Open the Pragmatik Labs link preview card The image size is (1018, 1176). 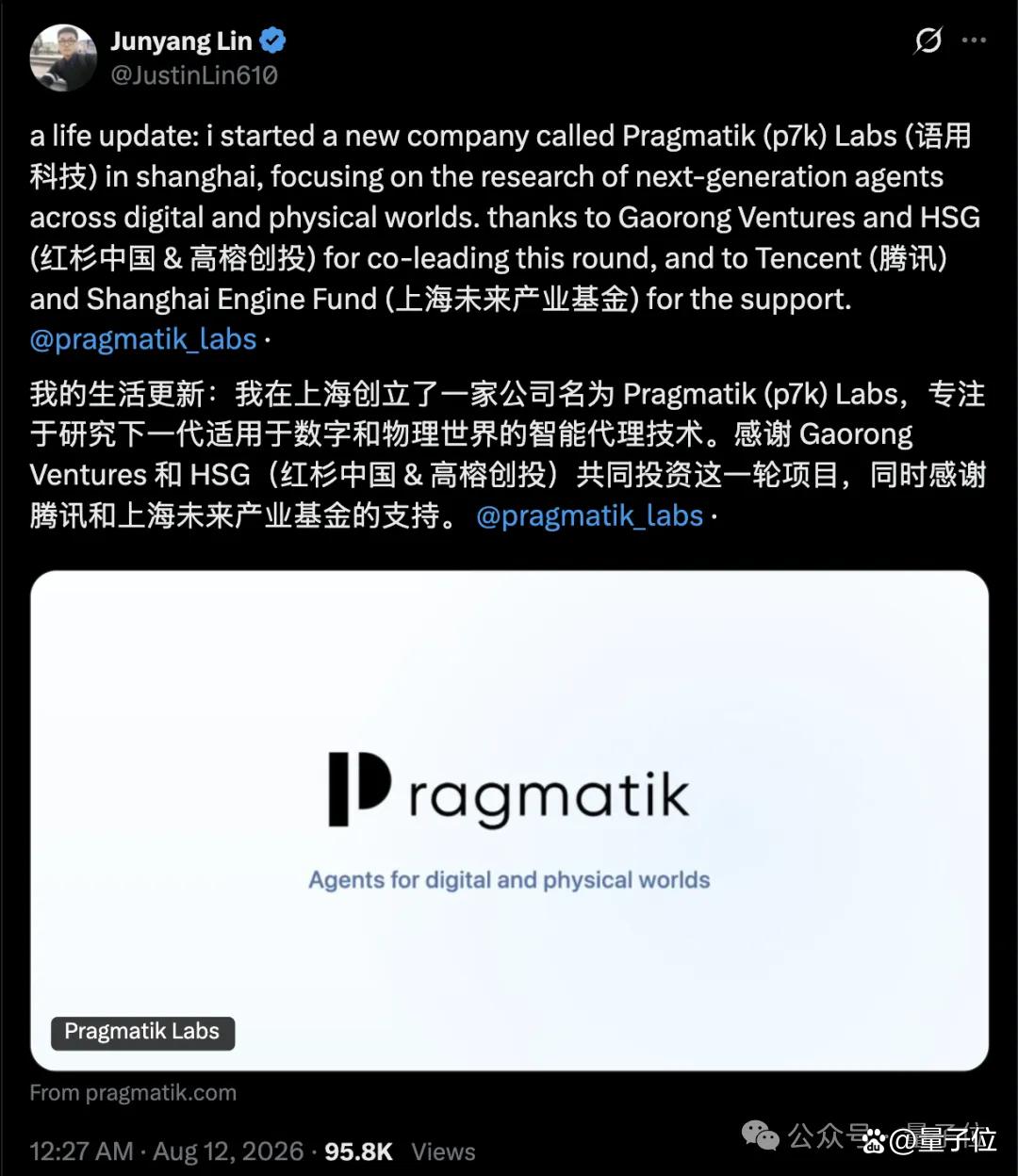509,820
